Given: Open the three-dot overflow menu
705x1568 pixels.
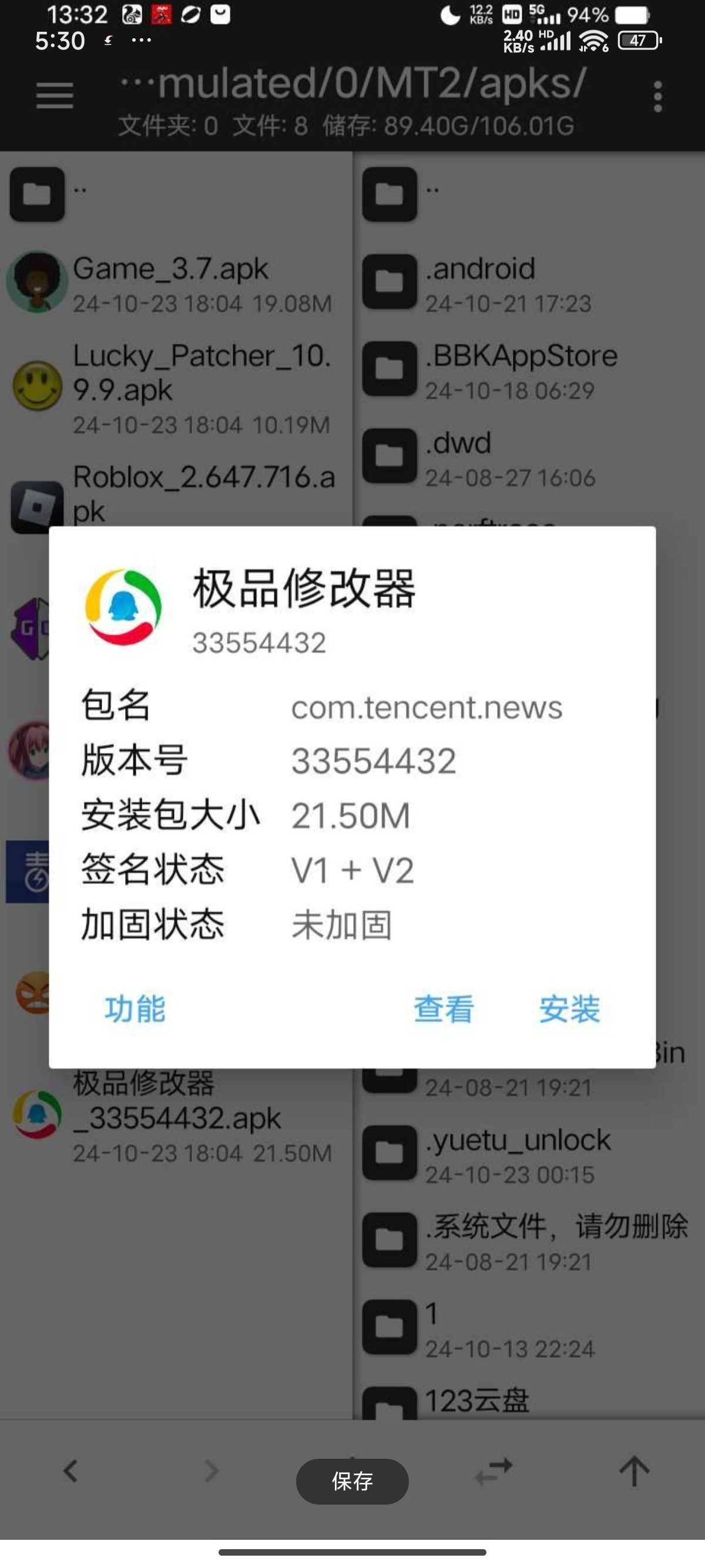Looking at the screenshot, I should point(657,97).
